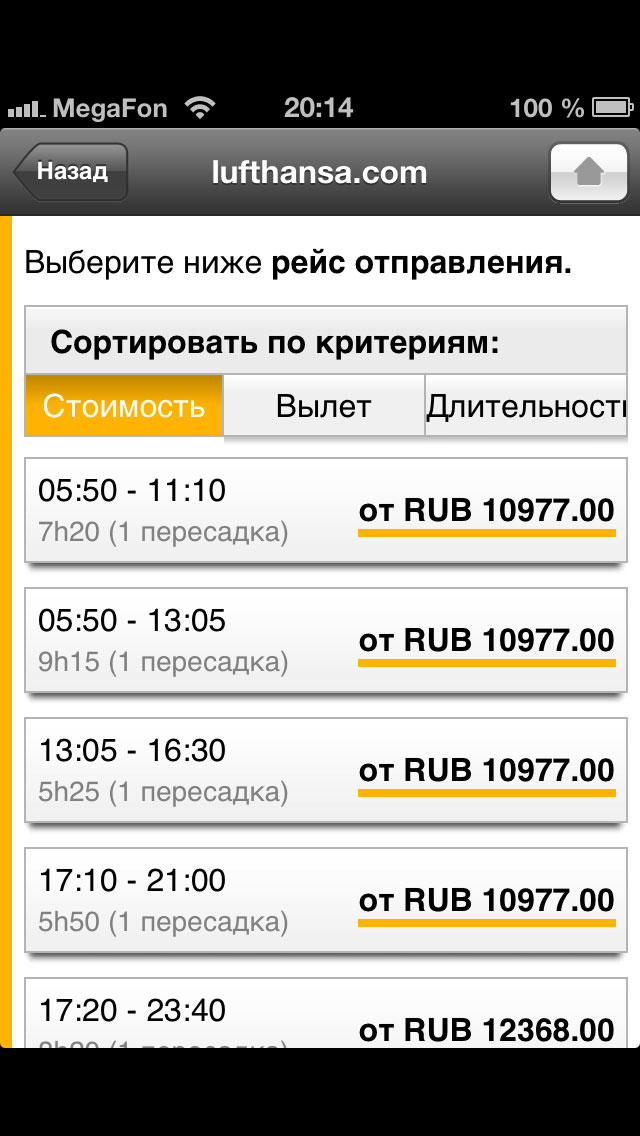
Task: Select the 05:50 - 11:10 flight
Action: tap(326, 510)
